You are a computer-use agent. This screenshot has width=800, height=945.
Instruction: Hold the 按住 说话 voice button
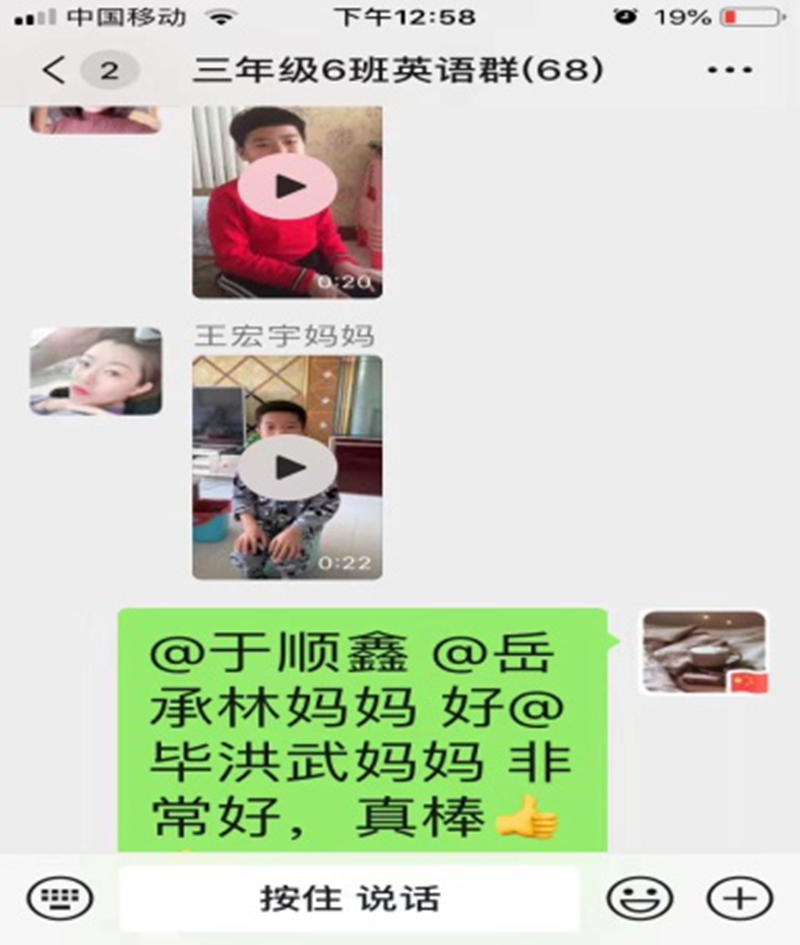tap(349, 898)
